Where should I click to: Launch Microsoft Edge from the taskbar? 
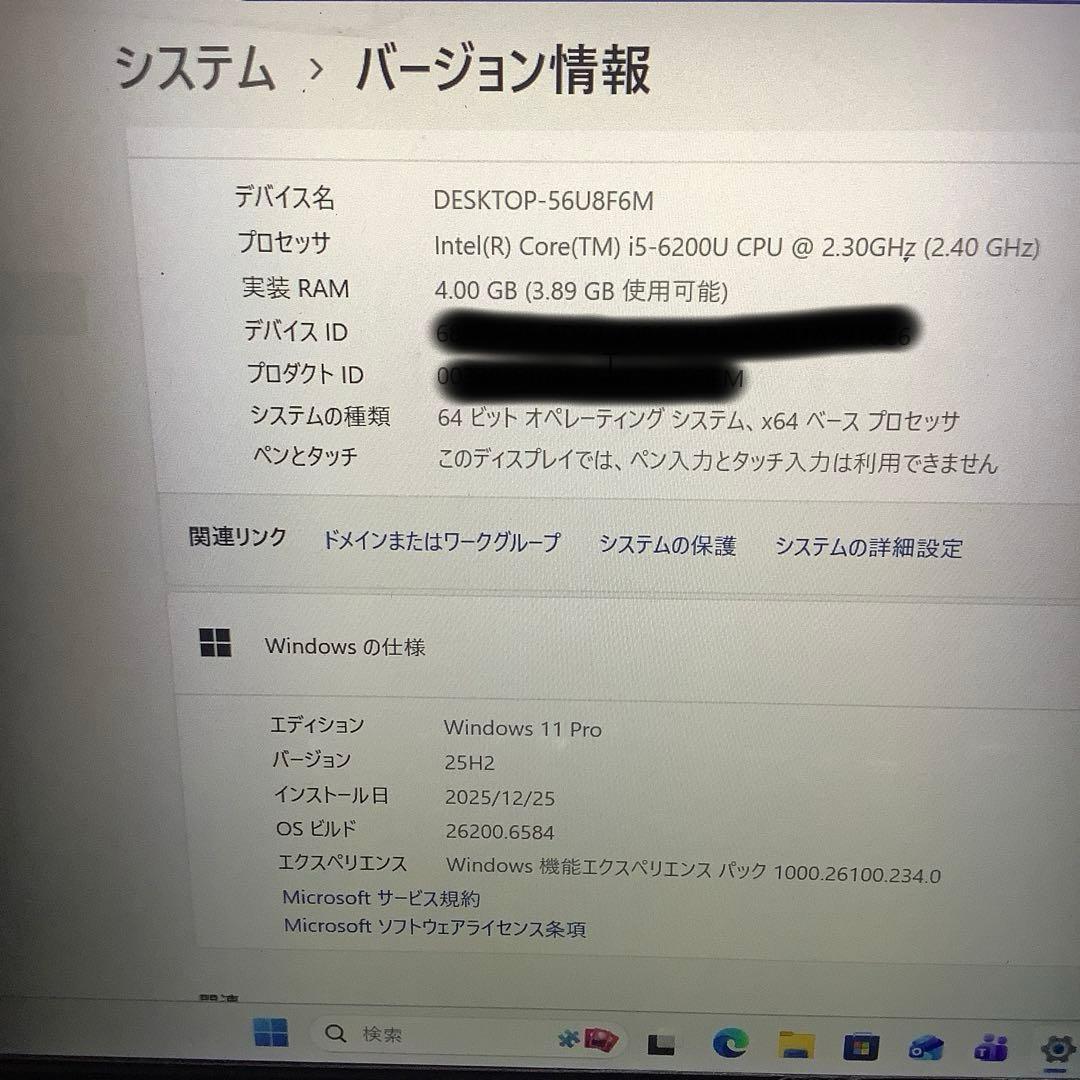pos(730,1044)
